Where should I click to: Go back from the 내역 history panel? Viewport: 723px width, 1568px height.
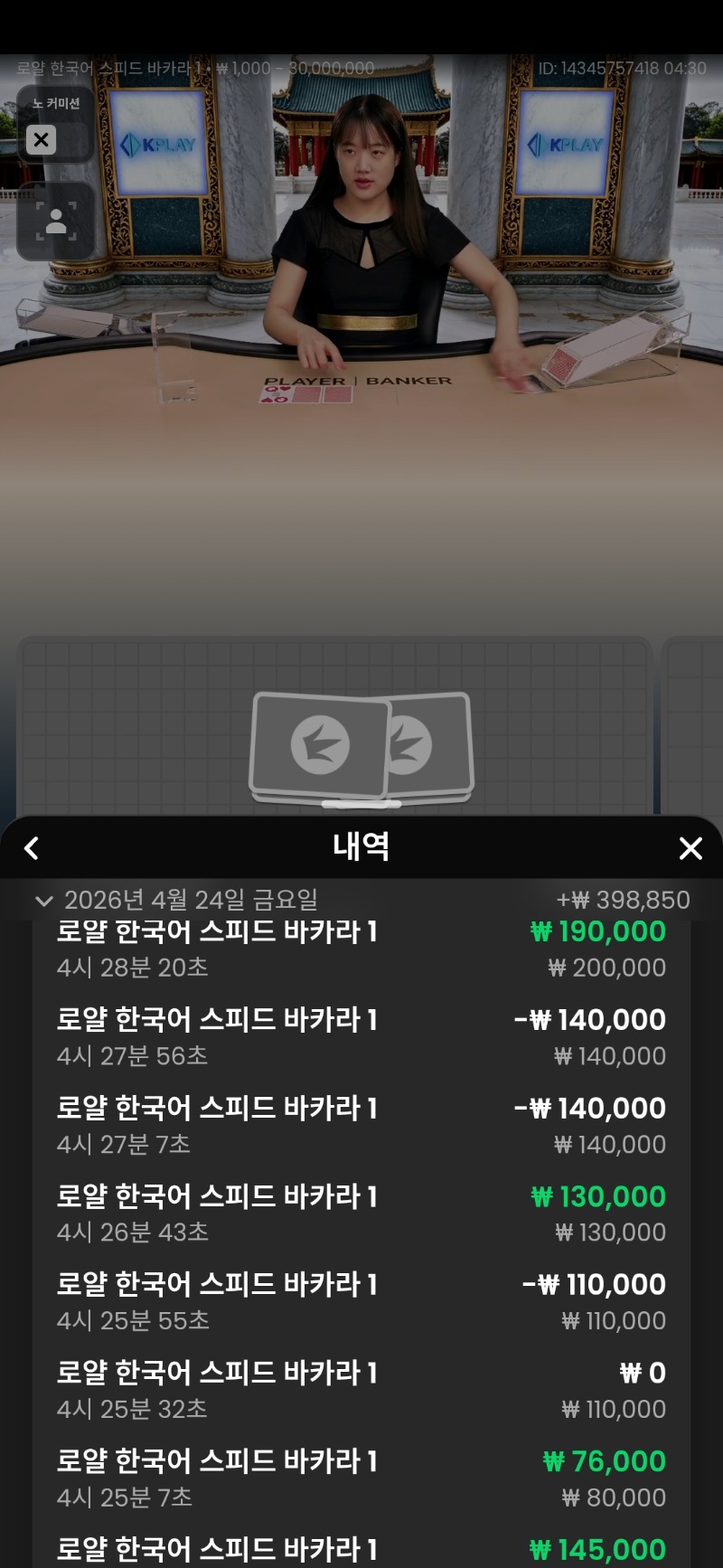[32, 848]
